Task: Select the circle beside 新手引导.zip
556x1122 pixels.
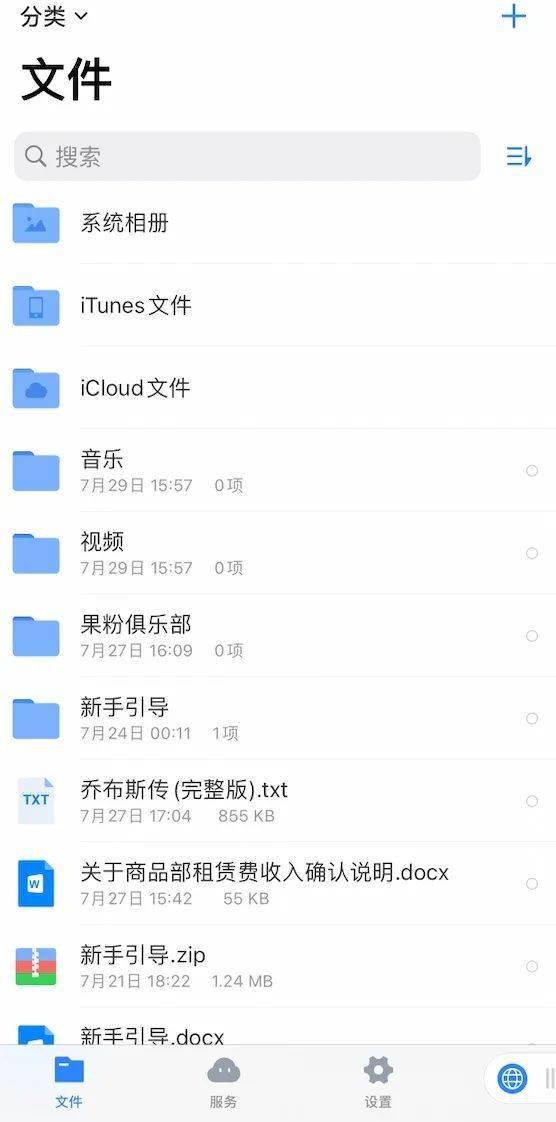Action: click(x=532, y=967)
